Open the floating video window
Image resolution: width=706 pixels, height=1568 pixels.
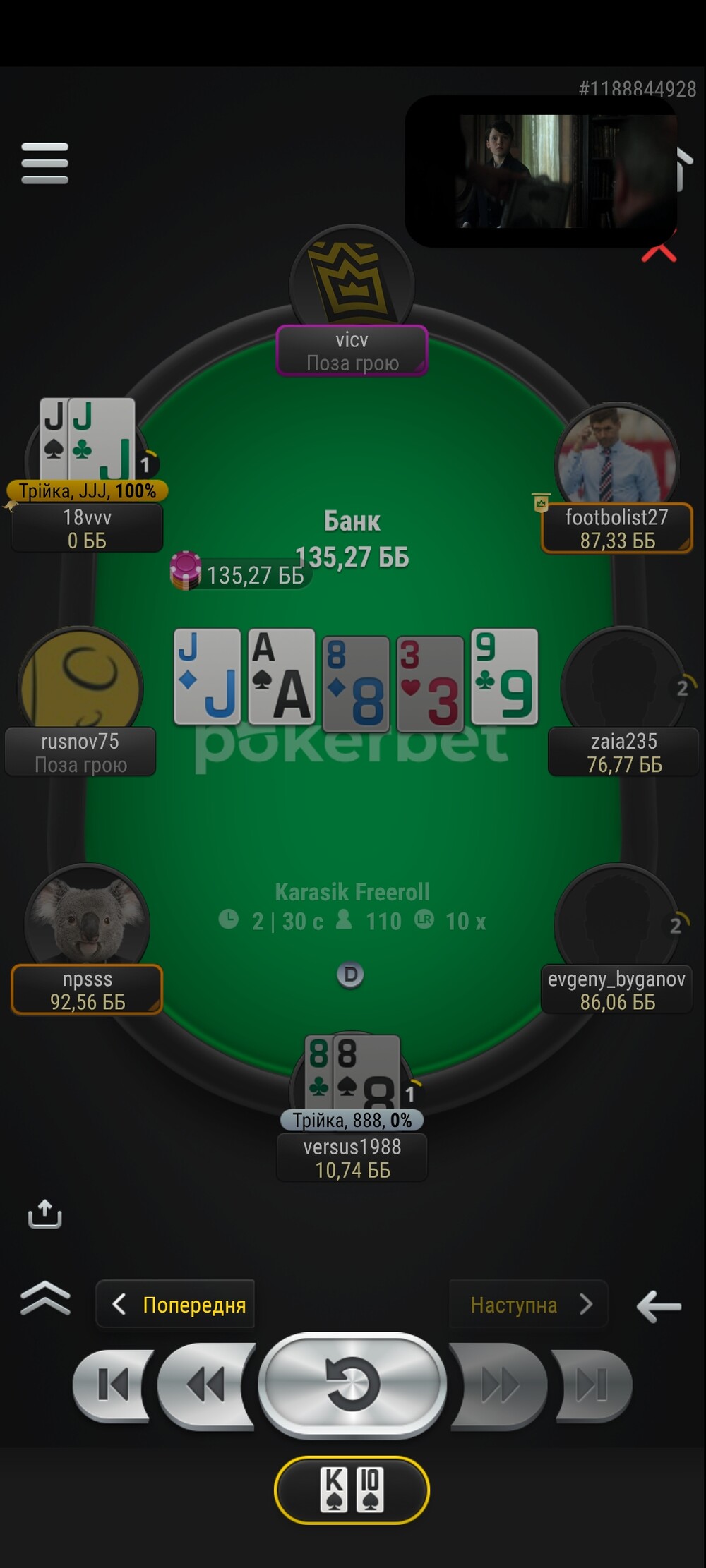click(x=541, y=171)
